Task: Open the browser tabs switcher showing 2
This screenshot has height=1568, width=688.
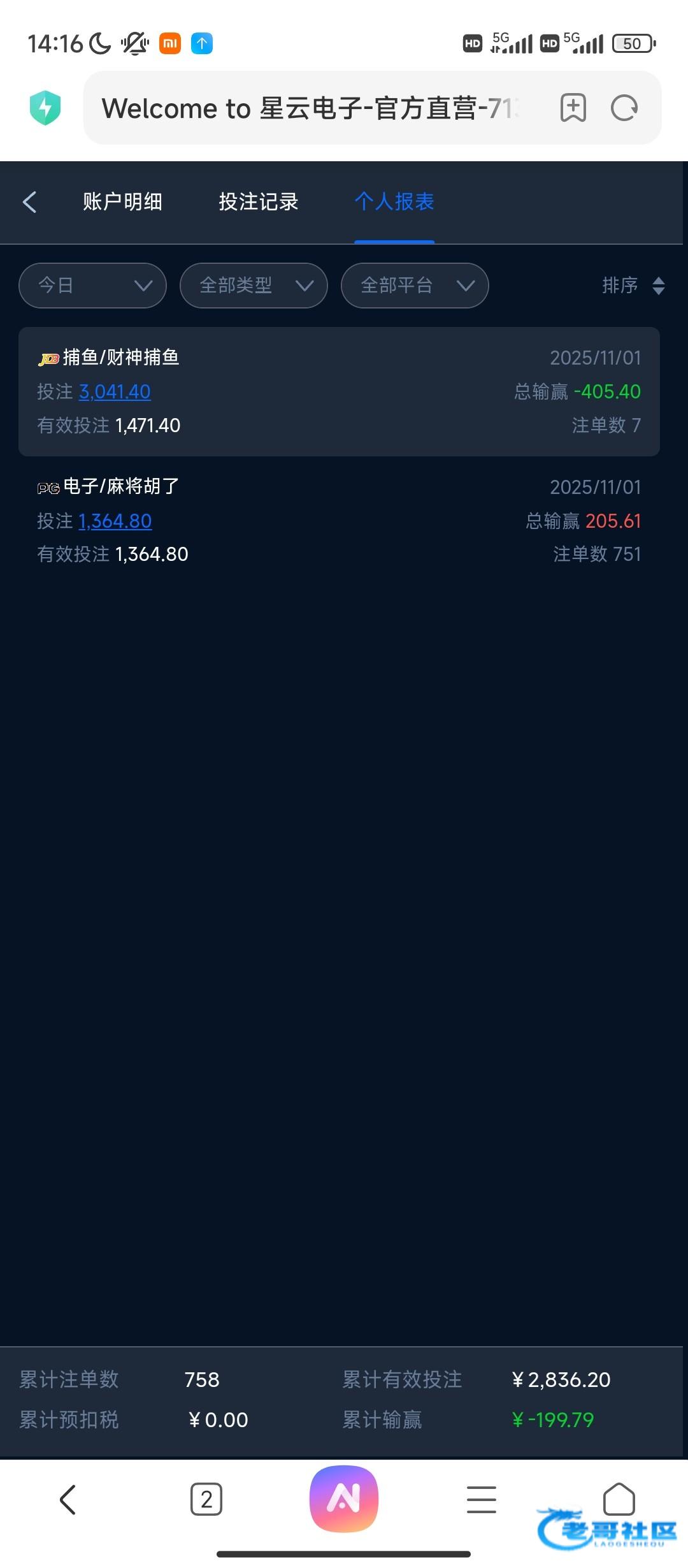Action: 206,1499
